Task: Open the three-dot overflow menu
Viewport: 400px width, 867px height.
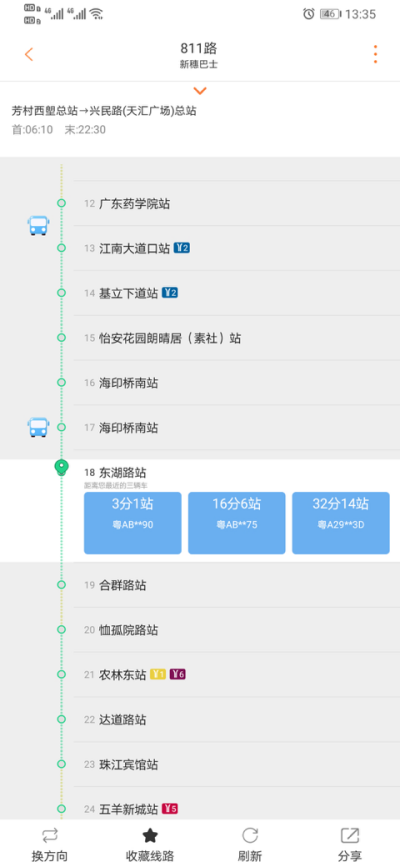Action: [x=376, y=54]
